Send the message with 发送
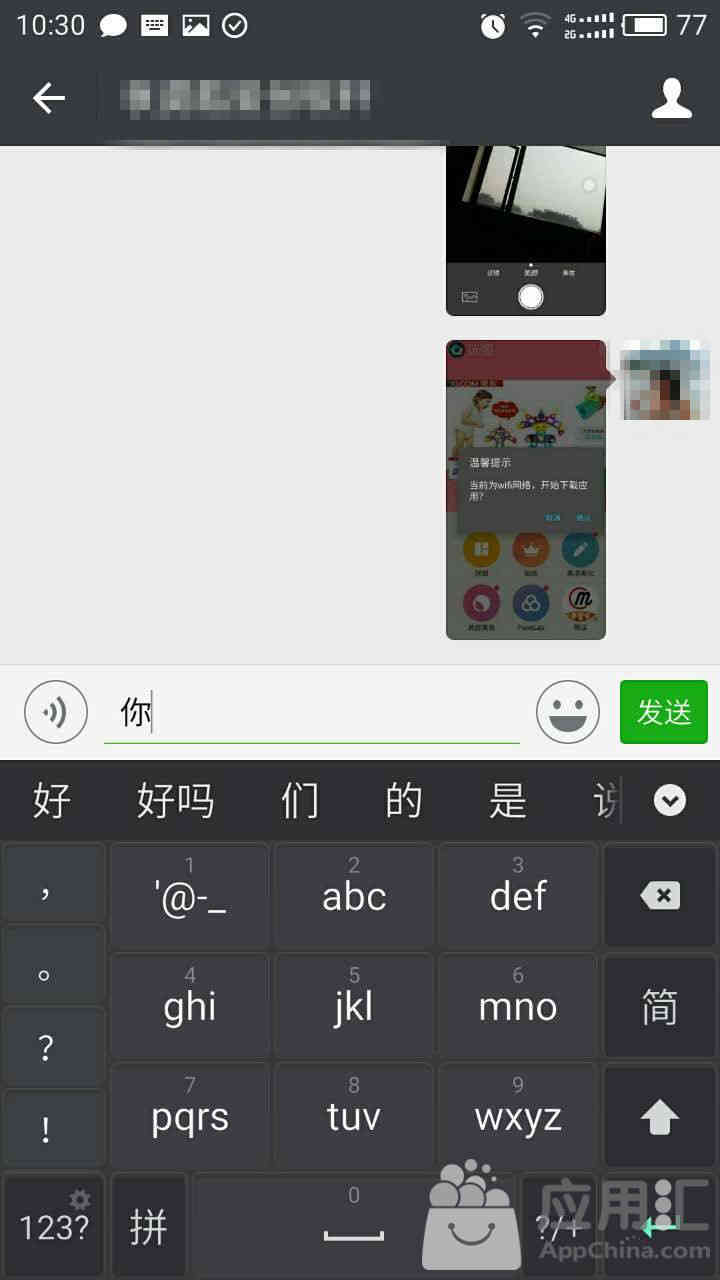The image size is (720, 1280). coord(663,712)
